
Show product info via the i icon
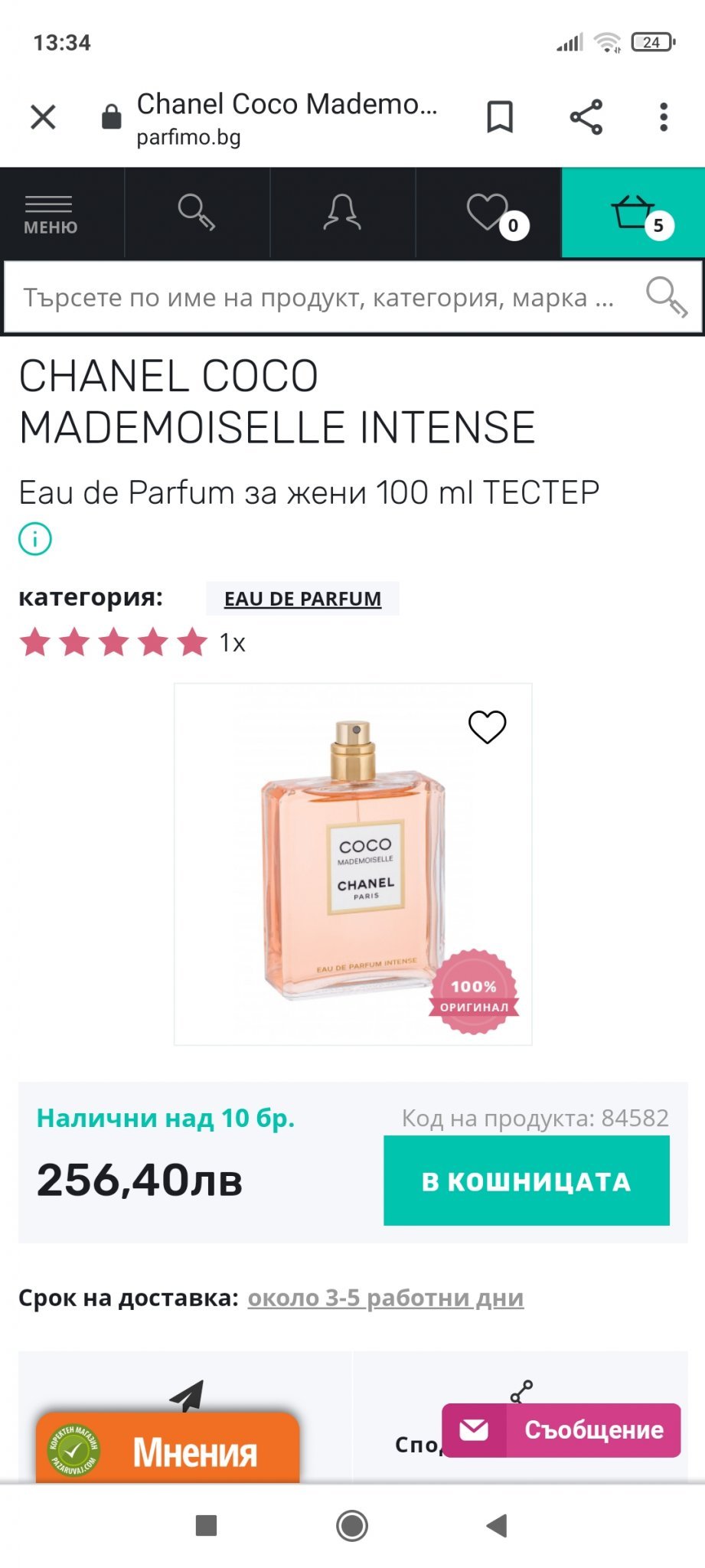point(35,539)
